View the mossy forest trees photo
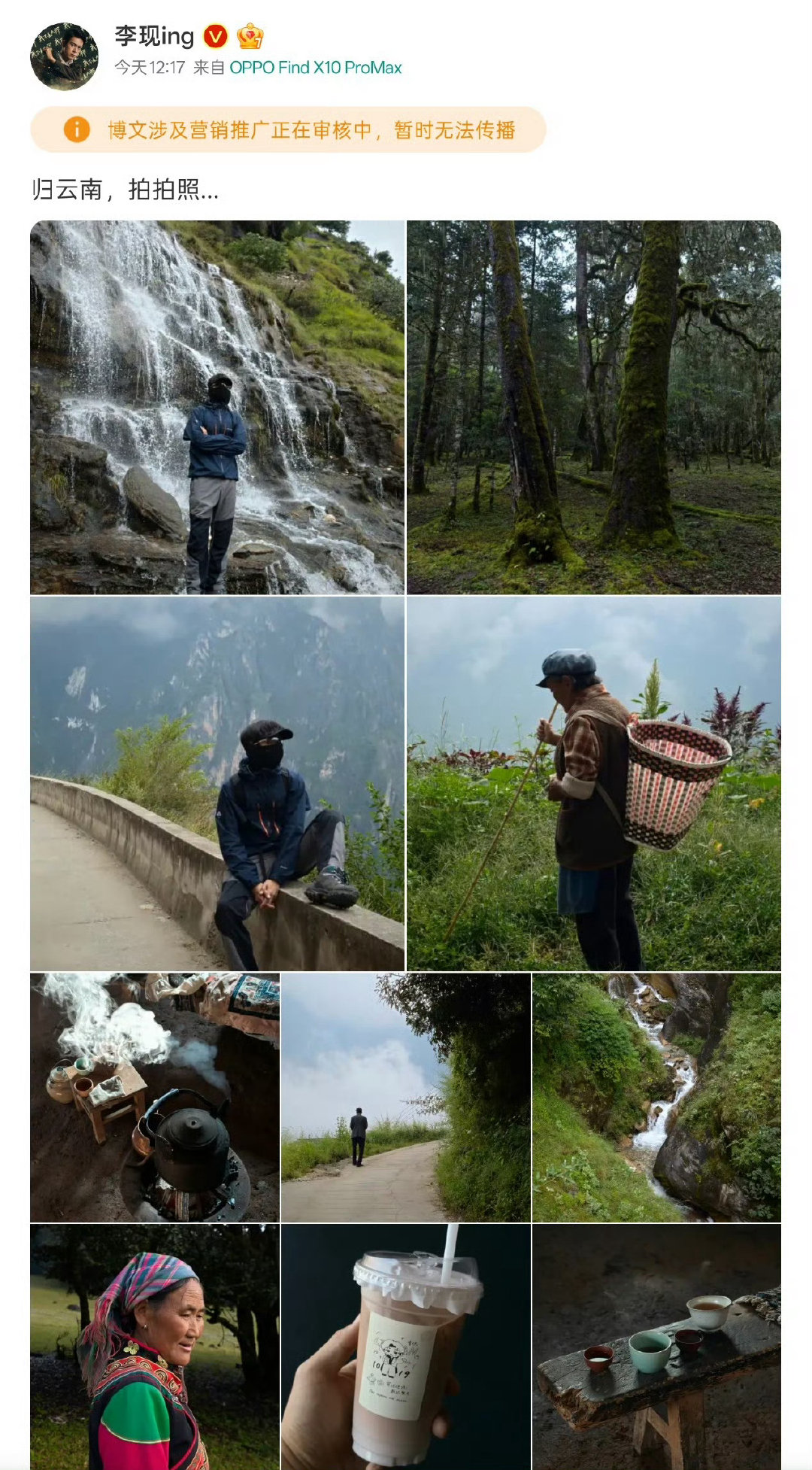Viewport: 812px width, 1470px height. click(x=594, y=407)
